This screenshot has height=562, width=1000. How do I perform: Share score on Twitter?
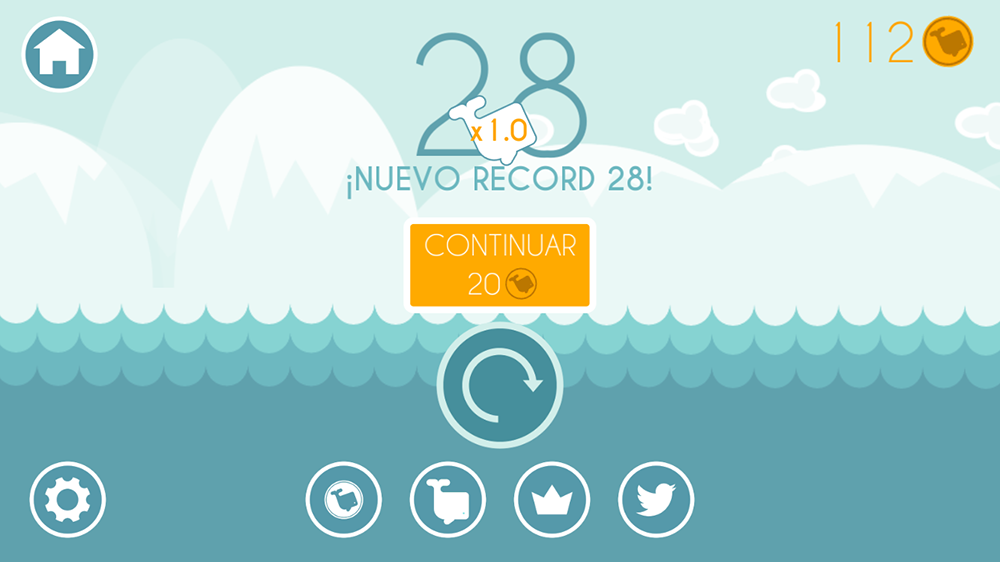(656, 499)
